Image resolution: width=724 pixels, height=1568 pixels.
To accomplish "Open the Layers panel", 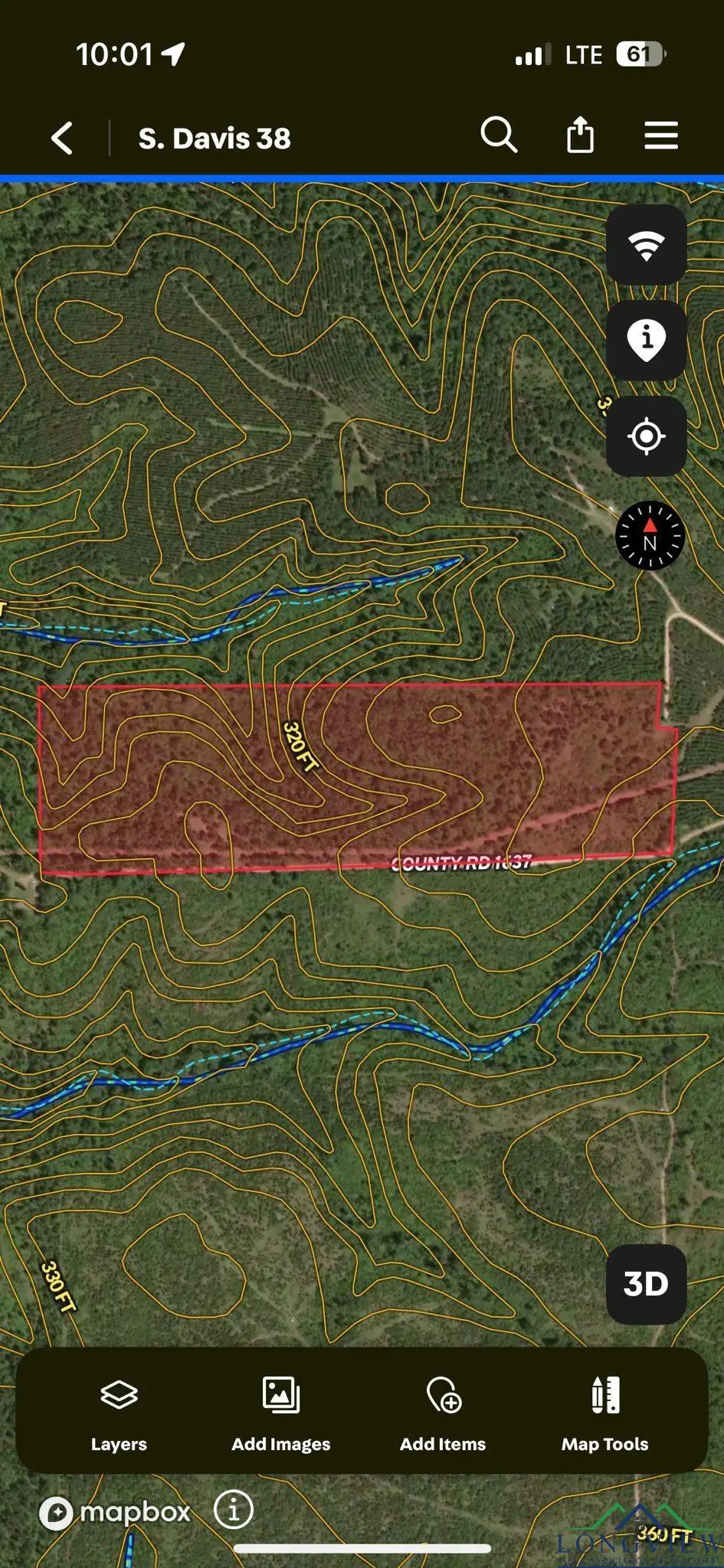I will [119, 1411].
